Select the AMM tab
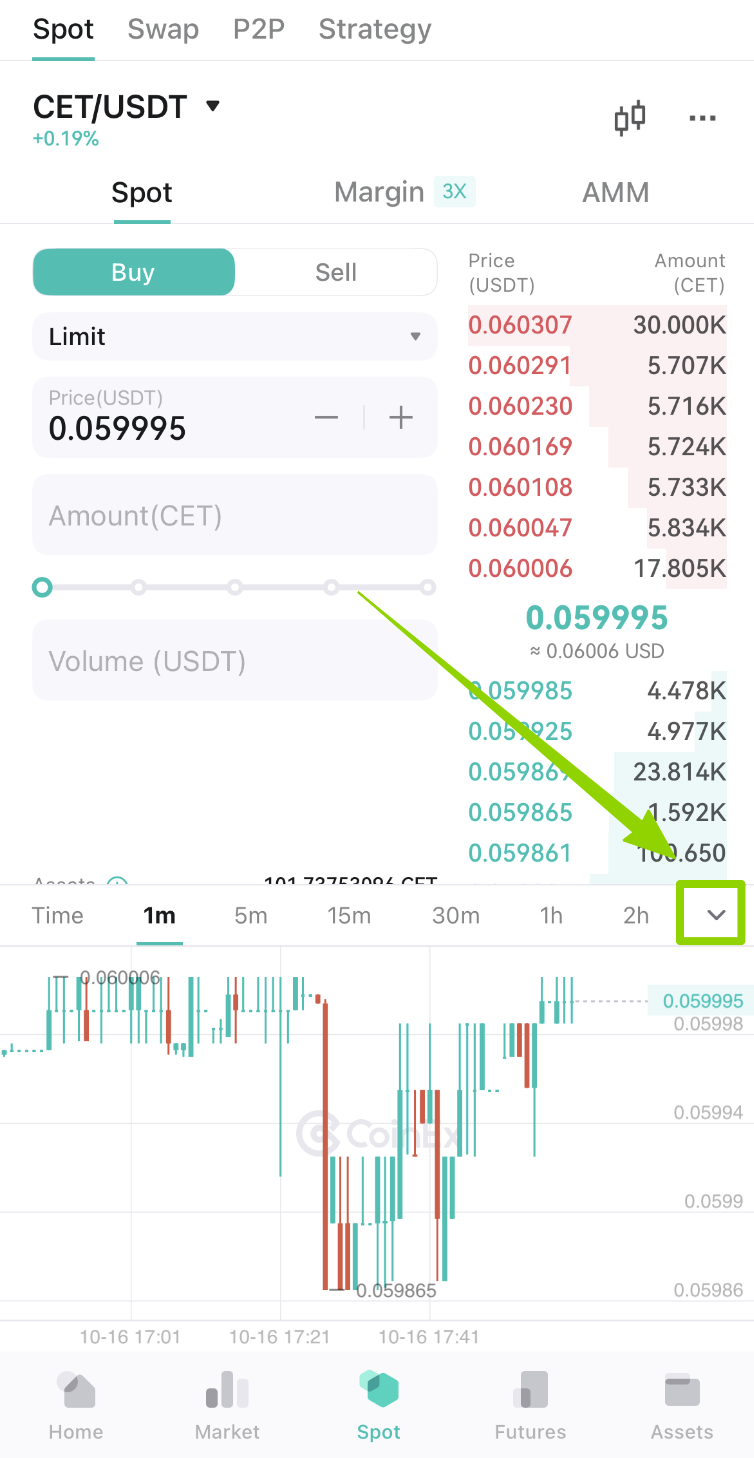Screen dimensions: 754x1458 pos(616,192)
